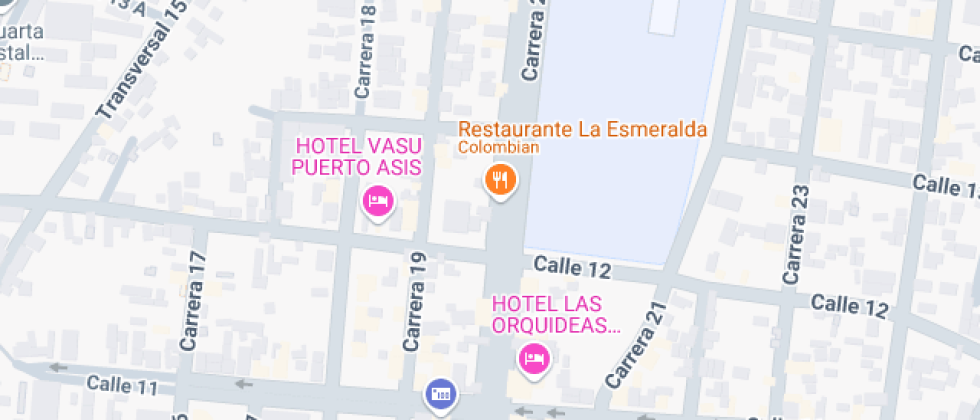Open the blue ATM marker near Carrera 19
This screenshot has height=420, width=980.
point(440,393)
